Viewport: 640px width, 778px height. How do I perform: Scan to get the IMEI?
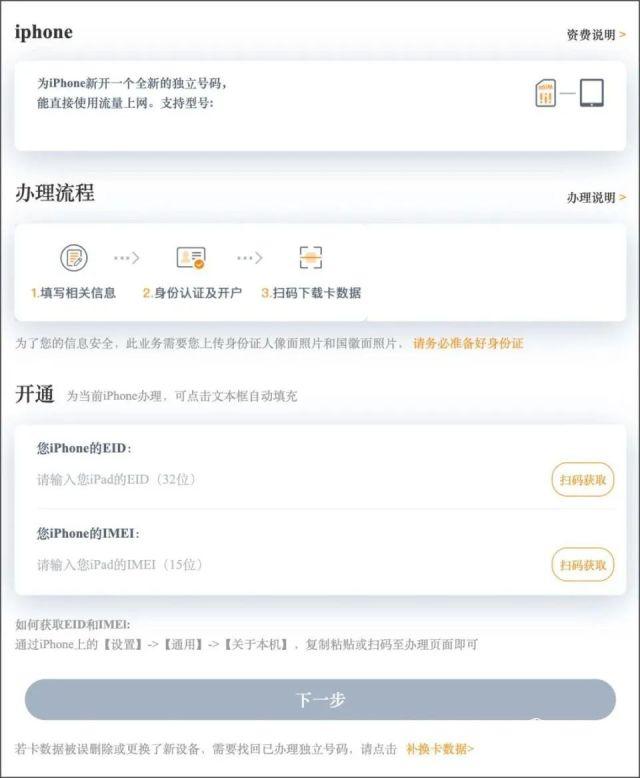click(582, 565)
